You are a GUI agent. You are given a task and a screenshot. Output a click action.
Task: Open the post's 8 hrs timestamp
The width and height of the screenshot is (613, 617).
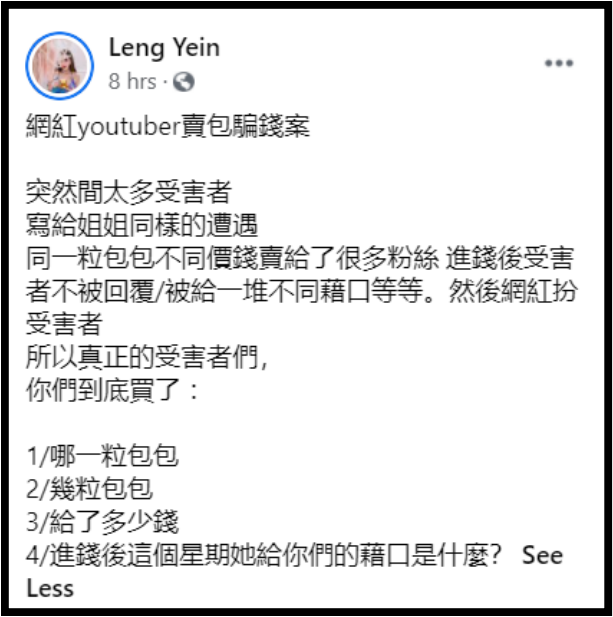(x=132, y=82)
